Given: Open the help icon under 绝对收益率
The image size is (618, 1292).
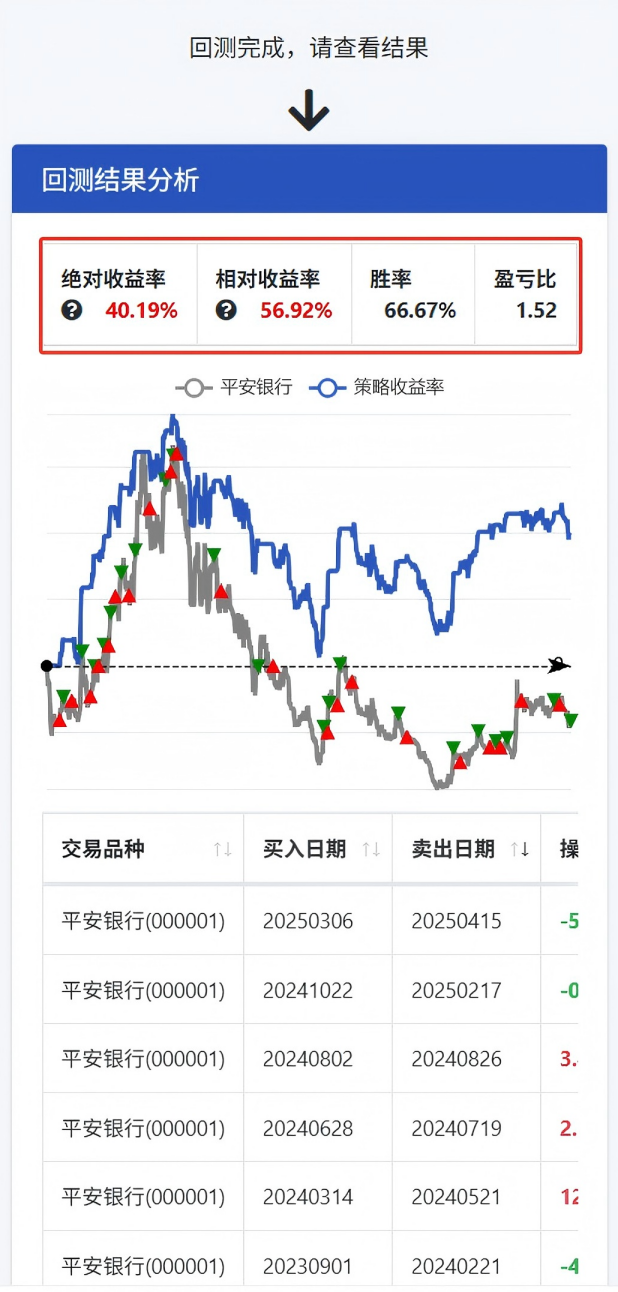Looking at the screenshot, I should click(x=71, y=310).
